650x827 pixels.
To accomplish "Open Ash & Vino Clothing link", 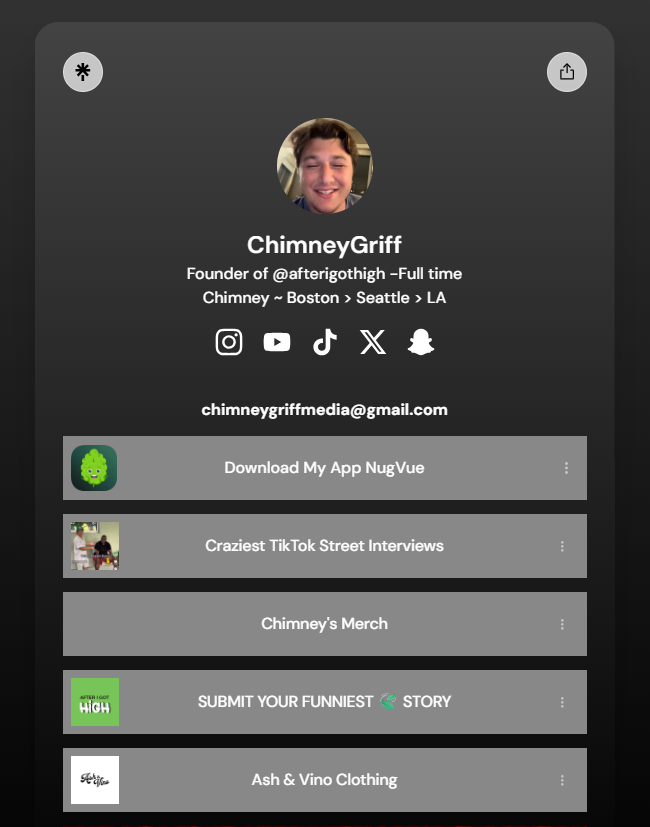I will coord(324,780).
